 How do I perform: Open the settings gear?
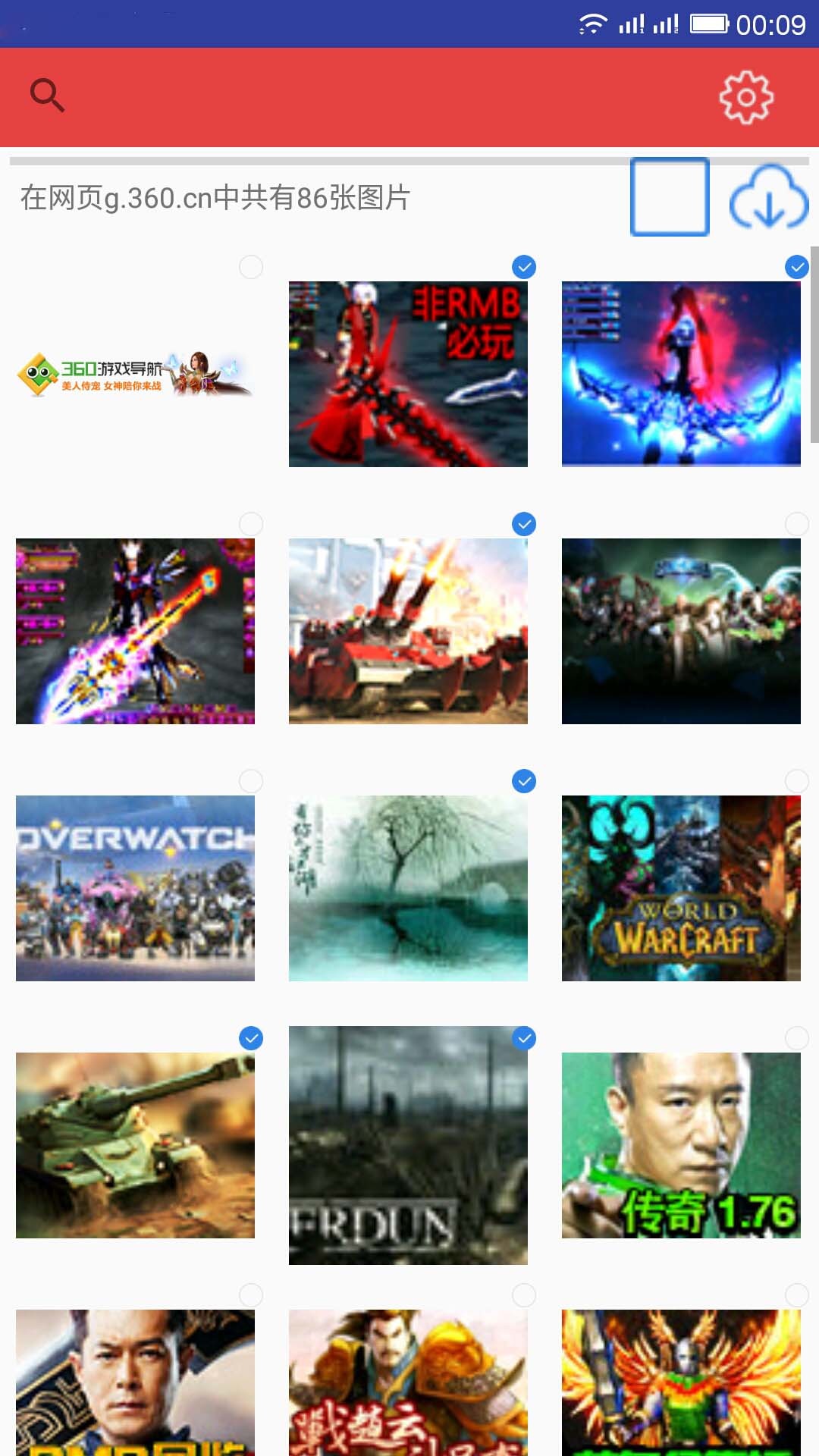746,97
